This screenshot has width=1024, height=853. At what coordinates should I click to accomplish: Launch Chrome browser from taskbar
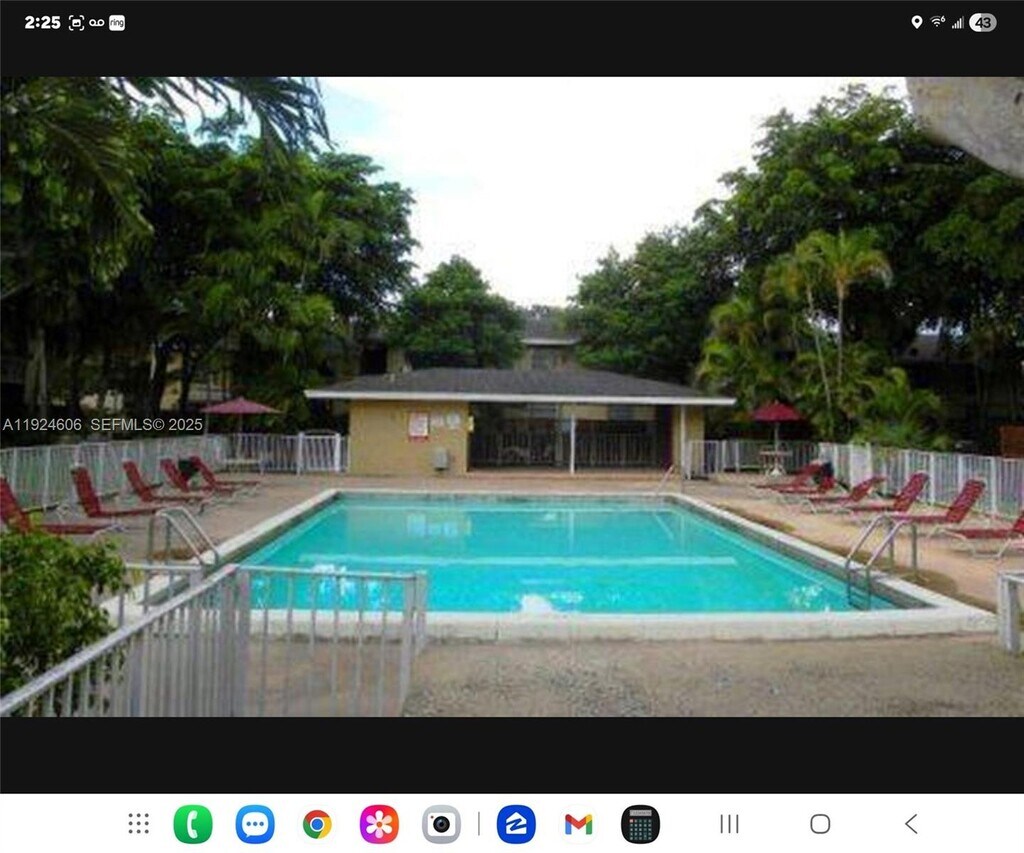coord(317,824)
